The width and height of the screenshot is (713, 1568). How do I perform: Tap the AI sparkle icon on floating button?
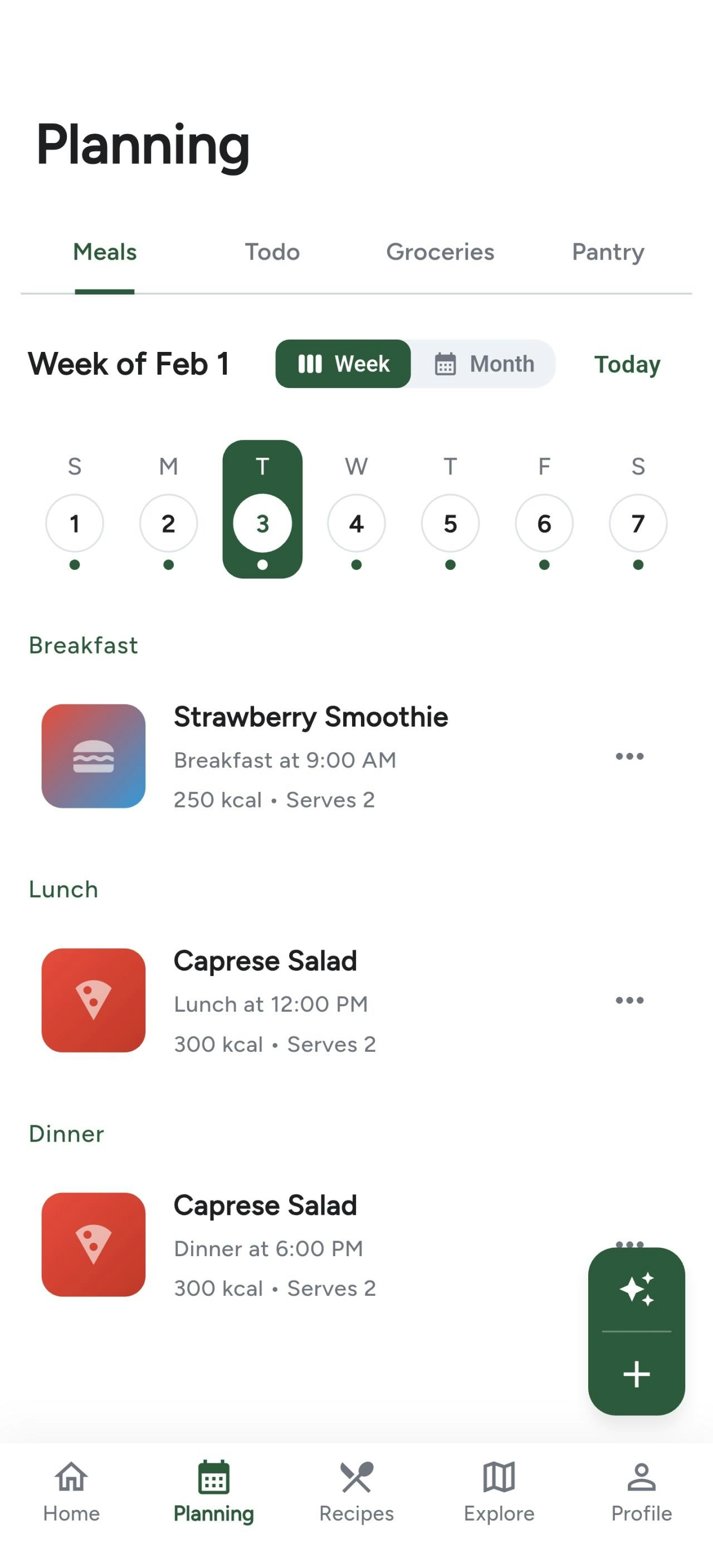tap(637, 1288)
